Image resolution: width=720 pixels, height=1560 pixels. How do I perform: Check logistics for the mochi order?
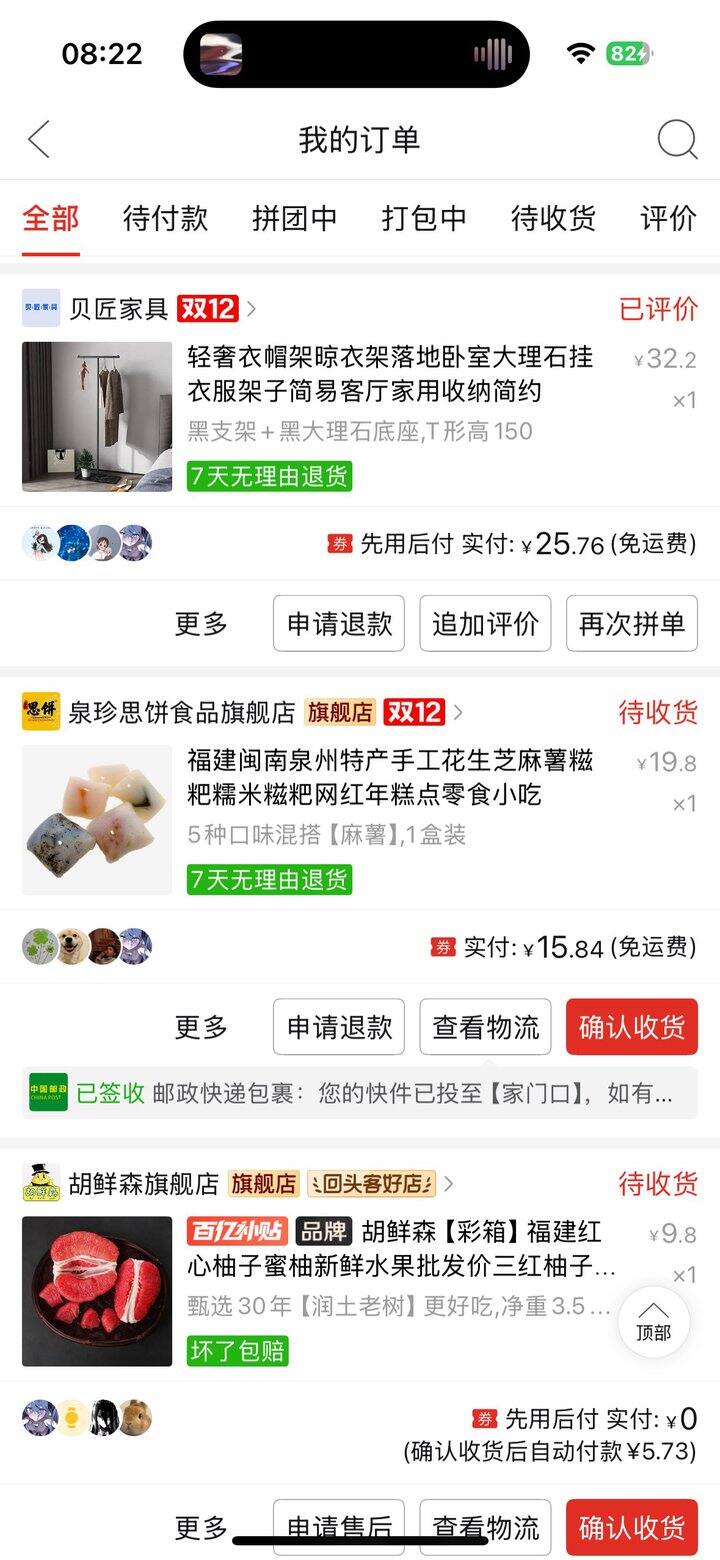485,1027
